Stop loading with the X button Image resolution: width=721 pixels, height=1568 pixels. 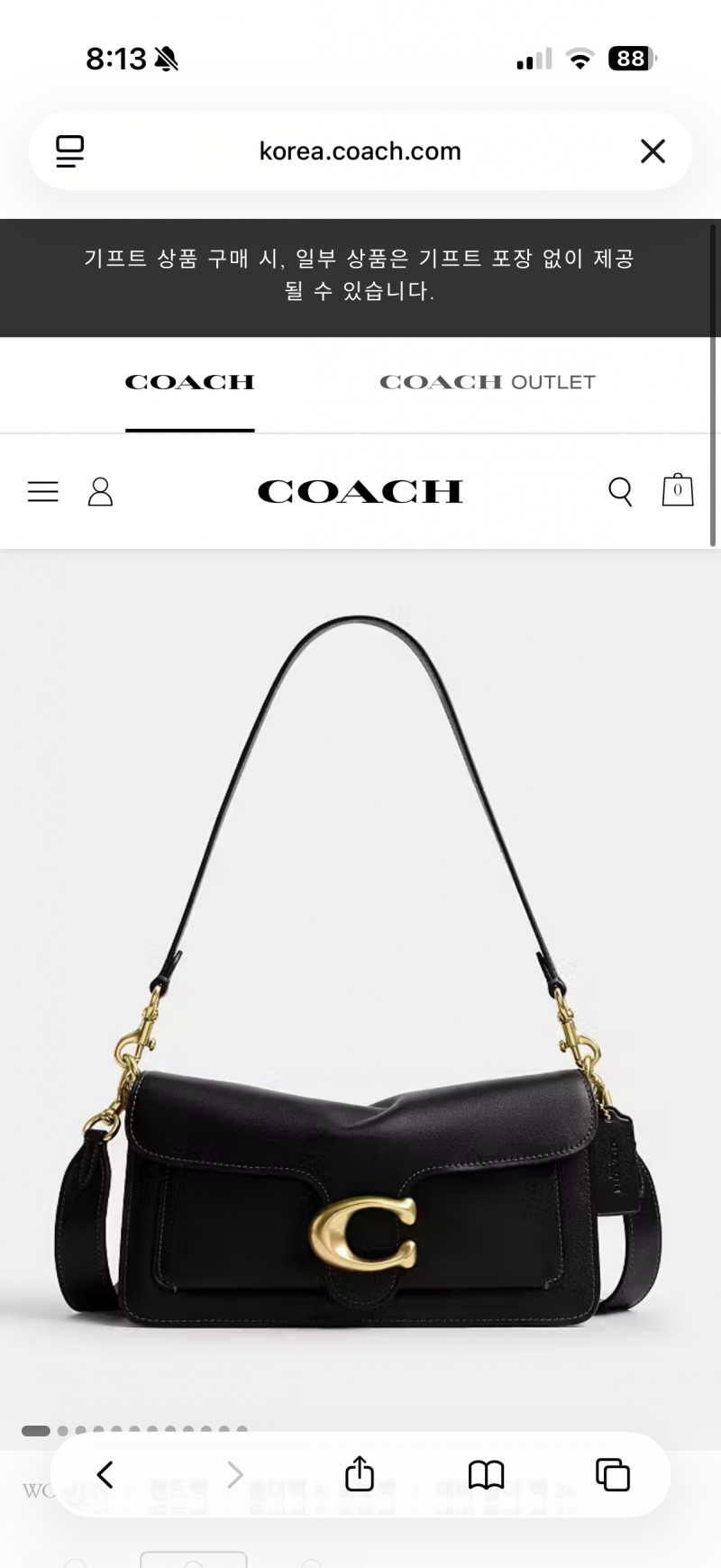pyautogui.click(x=653, y=151)
